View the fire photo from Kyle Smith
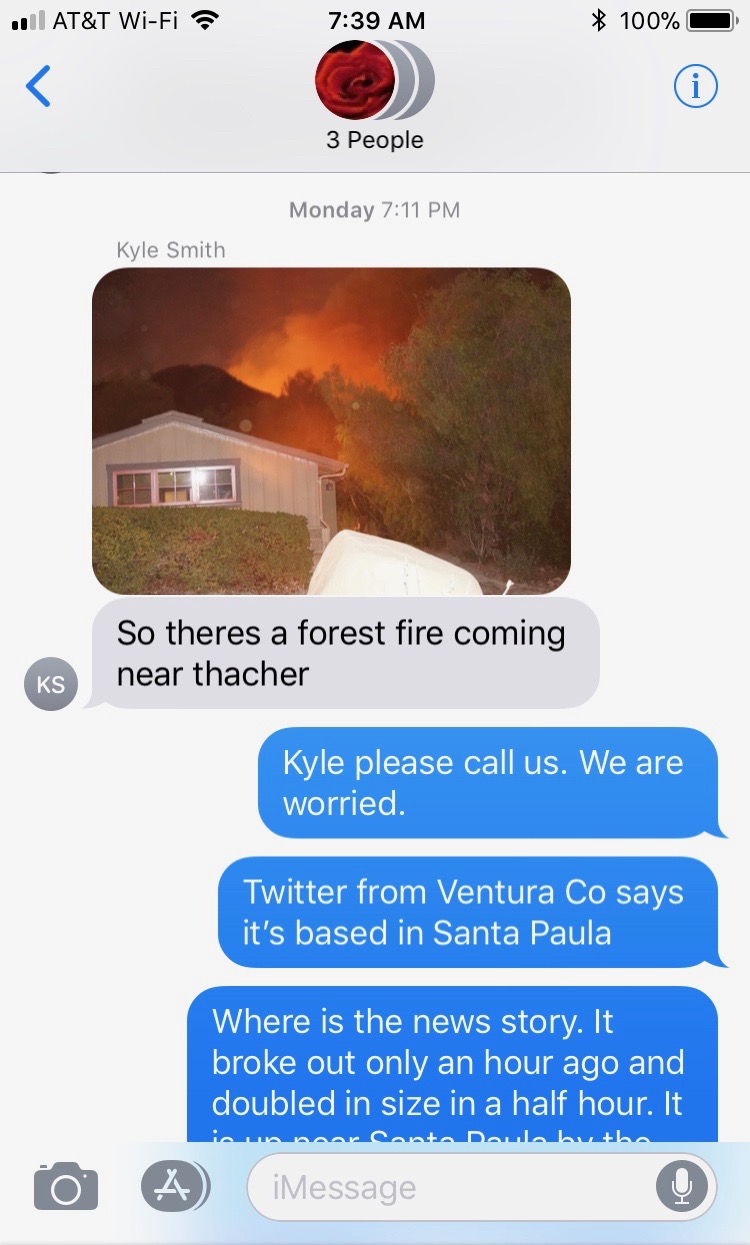 331,431
